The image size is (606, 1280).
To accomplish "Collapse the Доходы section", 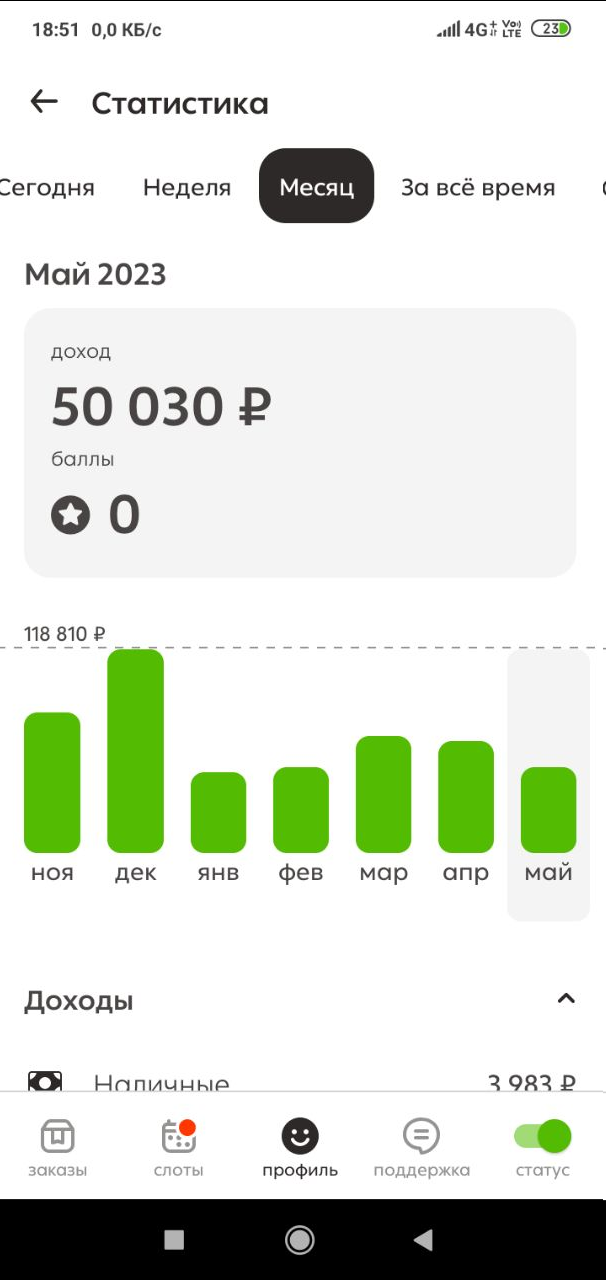I will (566, 998).
